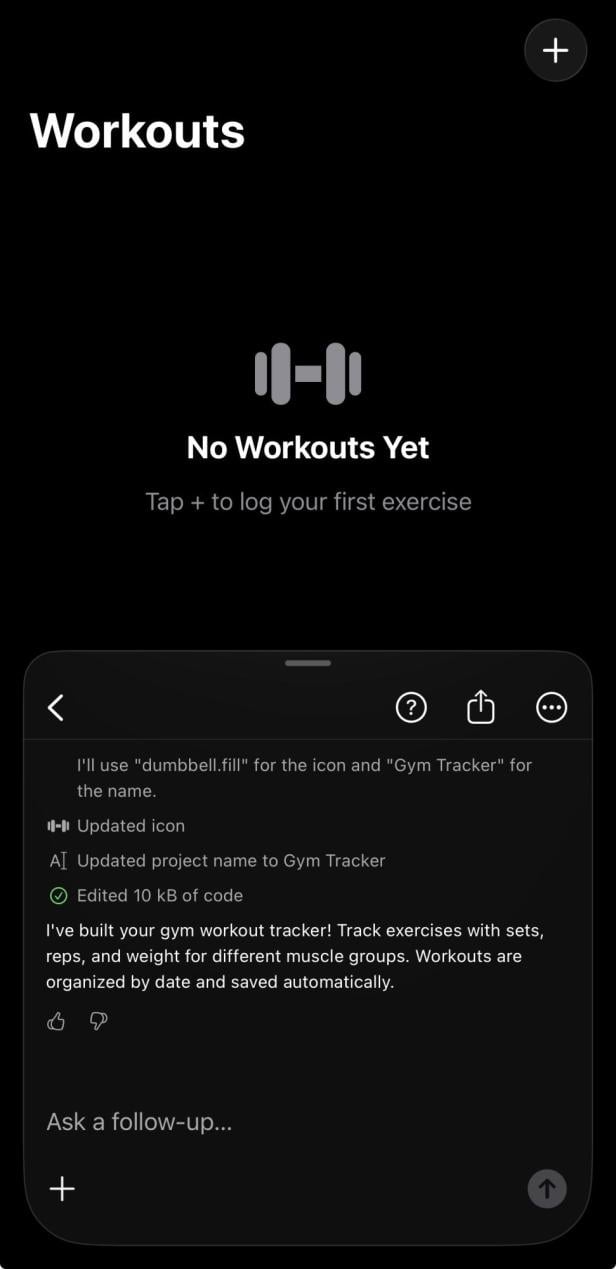616x1269 pixels.
Task: Go back from the chat panel
Action: click(56, 708)
